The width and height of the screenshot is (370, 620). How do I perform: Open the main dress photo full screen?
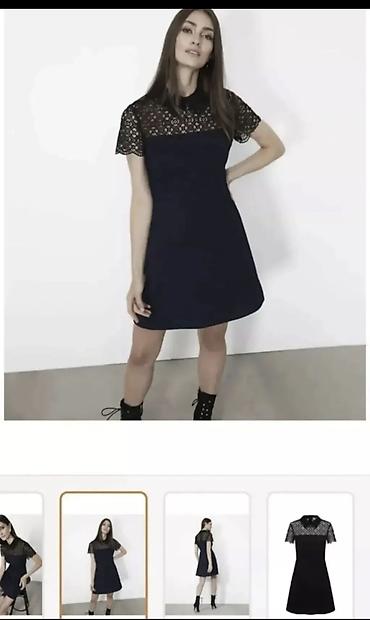pos(185,214)
